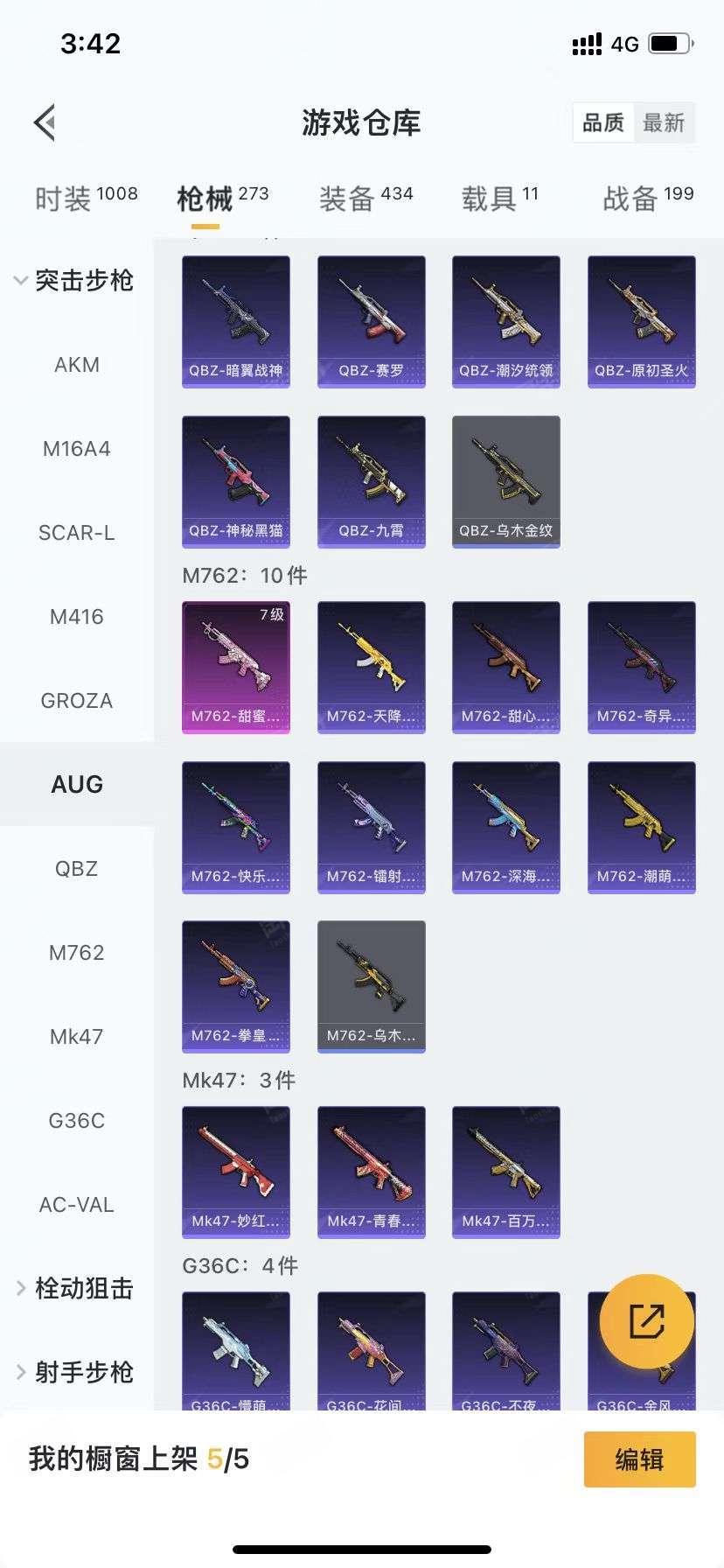Go back using the back arrow
Image resolution: width=724 pixels, height=1568 pixels.
coord(45,122)
